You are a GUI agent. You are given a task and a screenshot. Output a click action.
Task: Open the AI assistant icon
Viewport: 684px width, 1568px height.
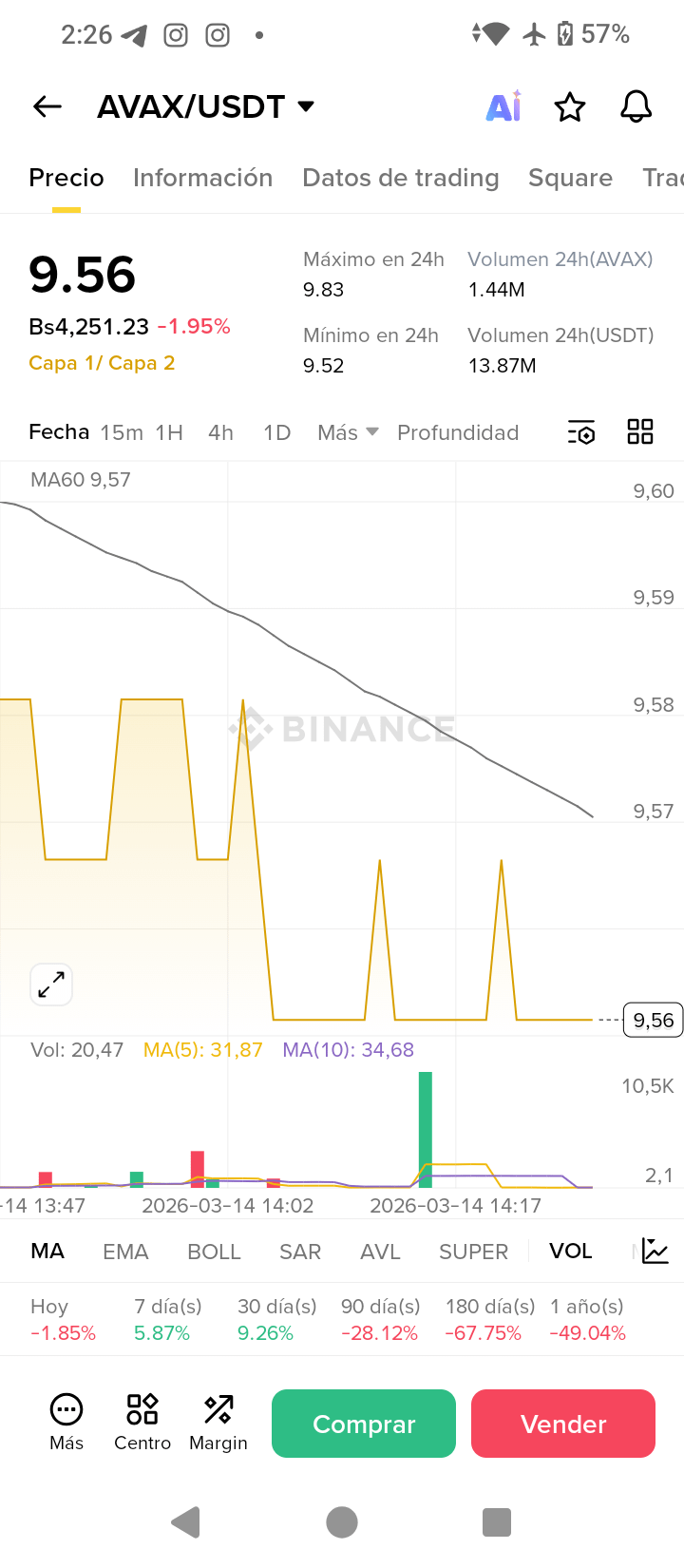point(503,107)
